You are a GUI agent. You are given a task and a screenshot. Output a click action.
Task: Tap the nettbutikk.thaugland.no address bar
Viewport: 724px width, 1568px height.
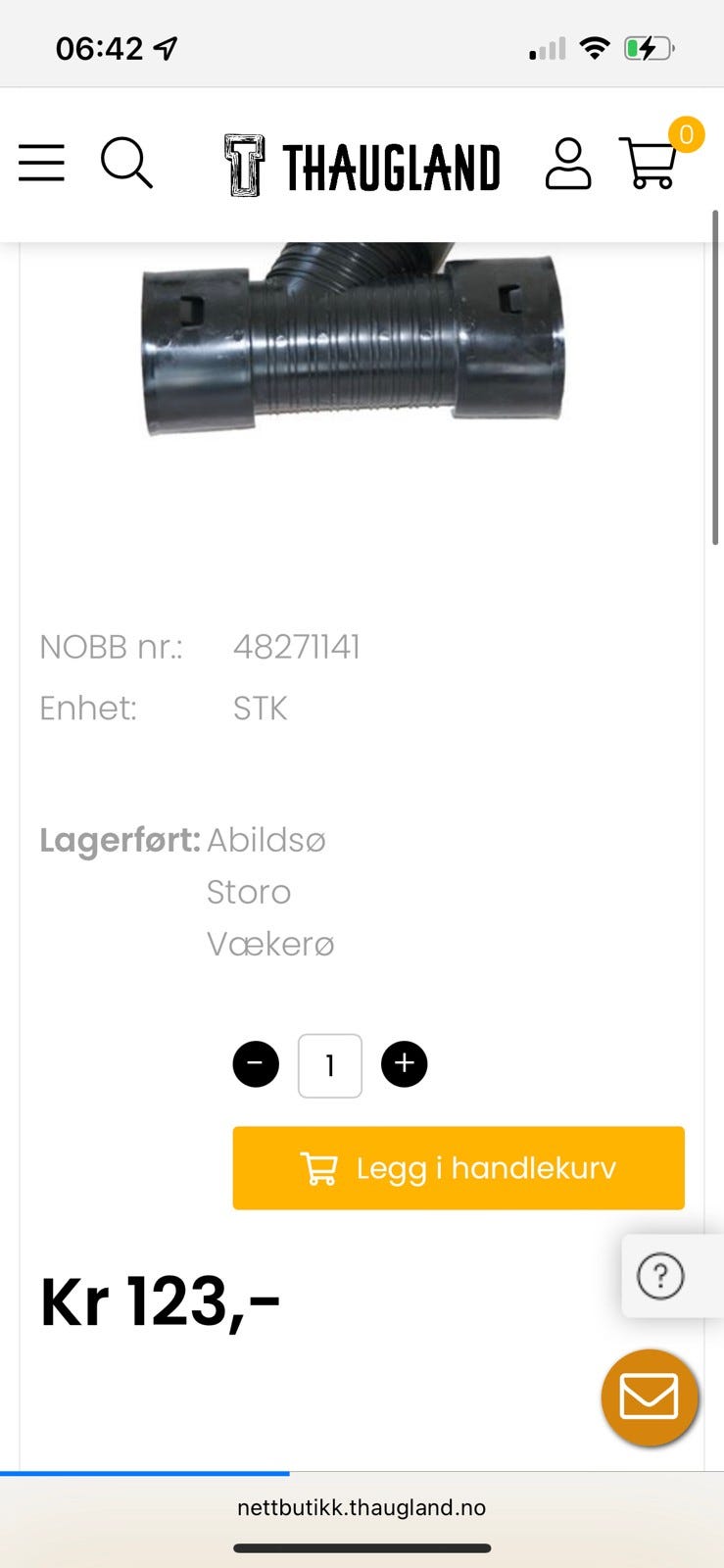(x=362, y=1508)
